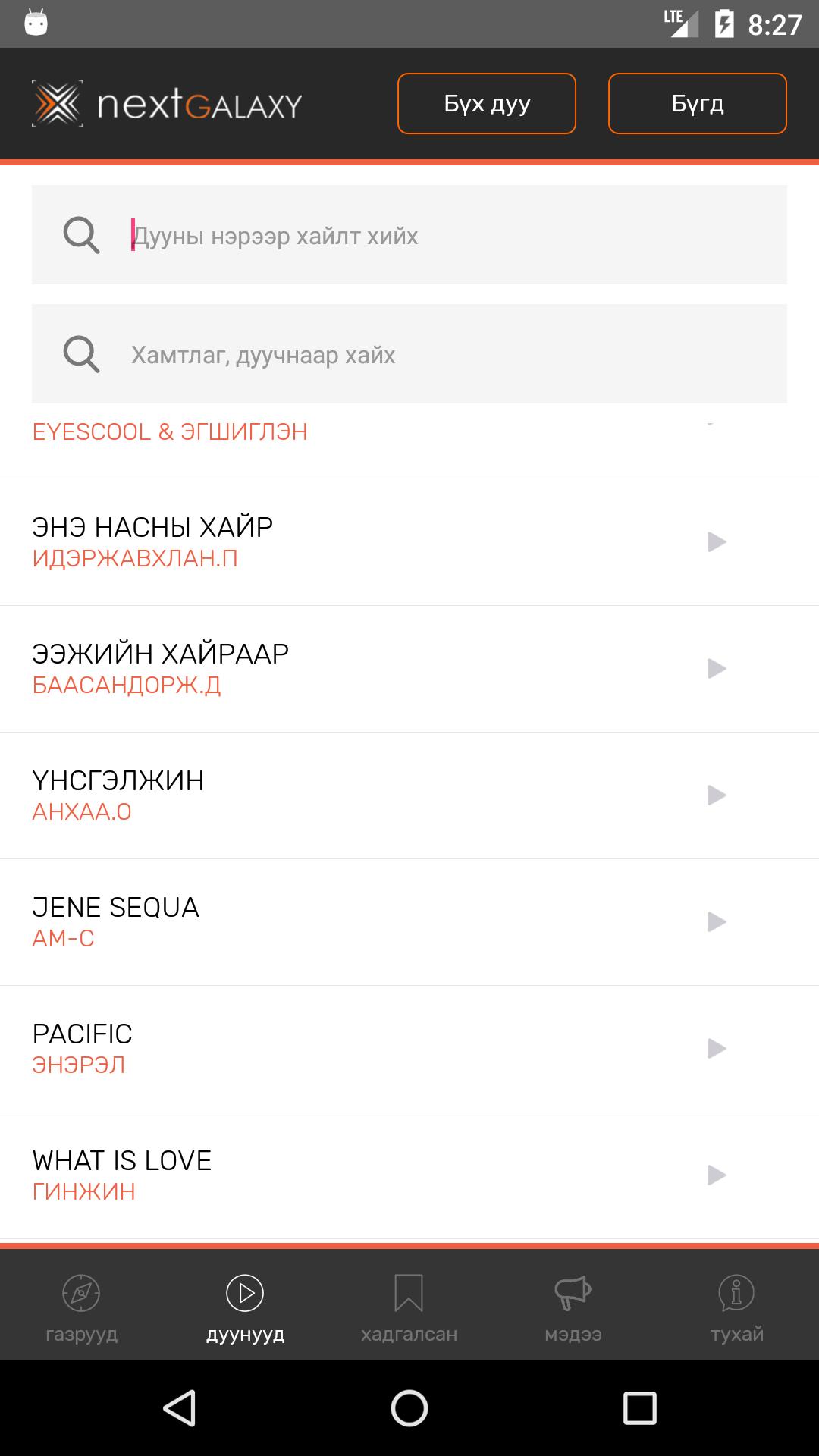Open the song ҮНСГЭЛЖИН
The width and height of the screenshot is (819, 1456).
[x=409, y=795]
